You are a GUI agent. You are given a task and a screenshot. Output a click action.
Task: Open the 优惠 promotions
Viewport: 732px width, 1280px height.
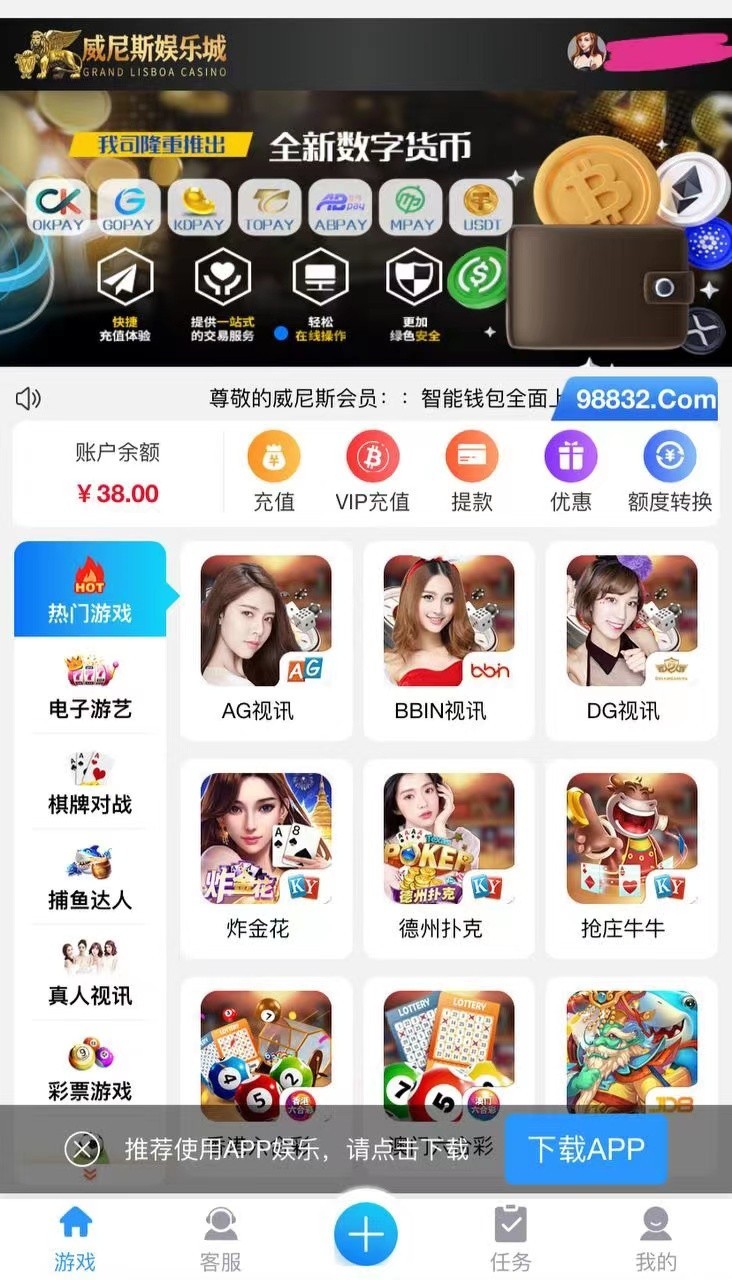tap(570, 471)
